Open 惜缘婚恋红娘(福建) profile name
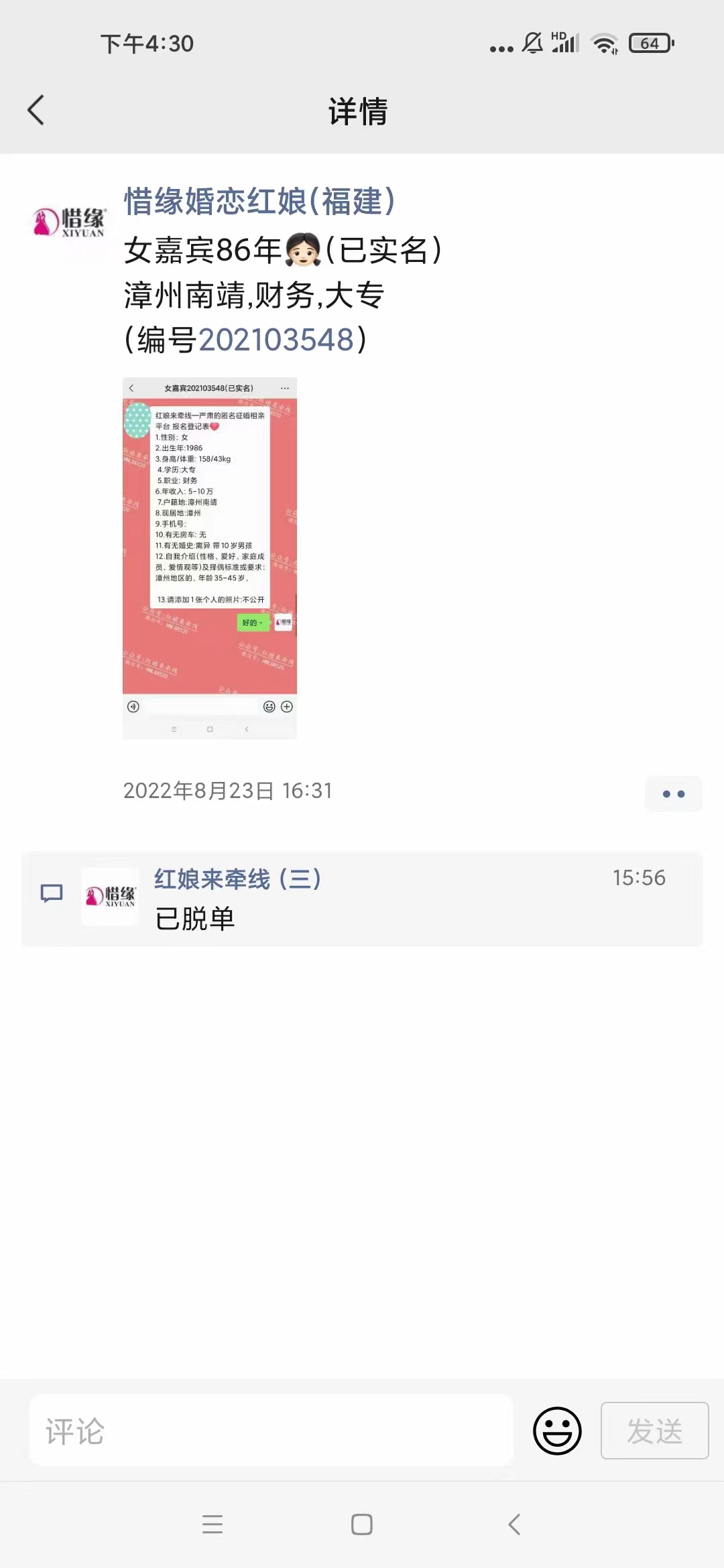Image resolution: width=724 pixels, height=1568 pixels. click(259, 202)
